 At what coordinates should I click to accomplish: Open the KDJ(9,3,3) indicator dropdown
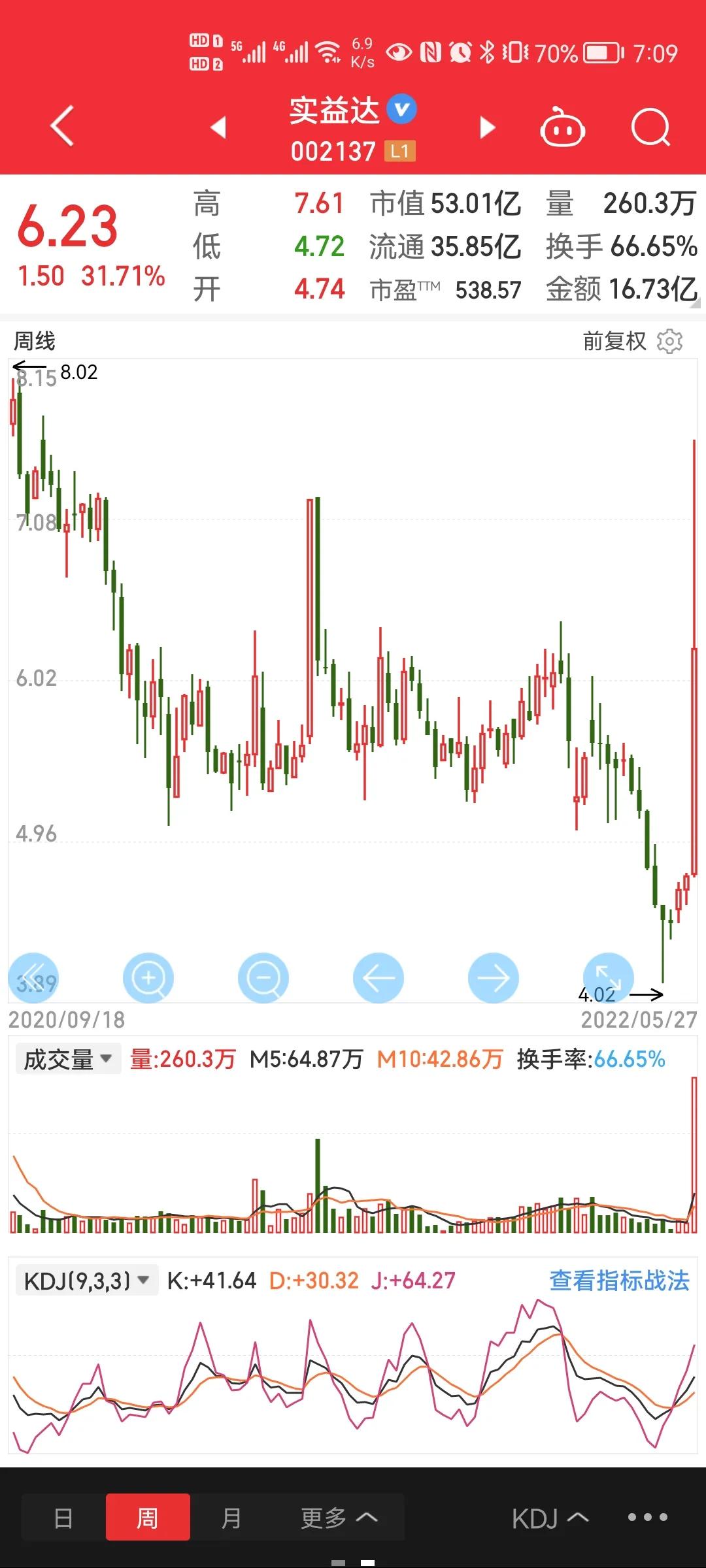point(86,1282)
